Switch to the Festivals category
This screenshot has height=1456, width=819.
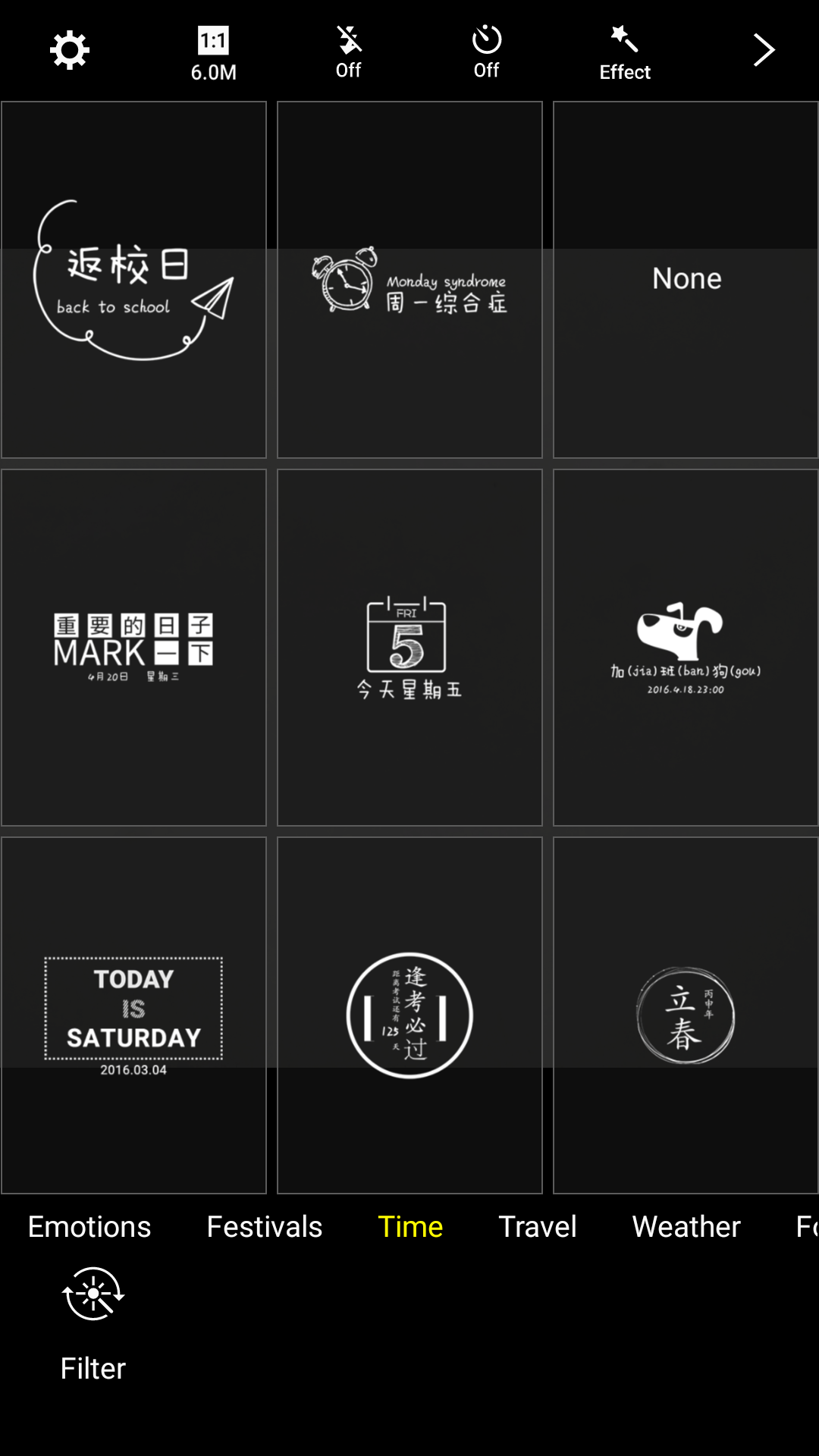pos(265,1226)
